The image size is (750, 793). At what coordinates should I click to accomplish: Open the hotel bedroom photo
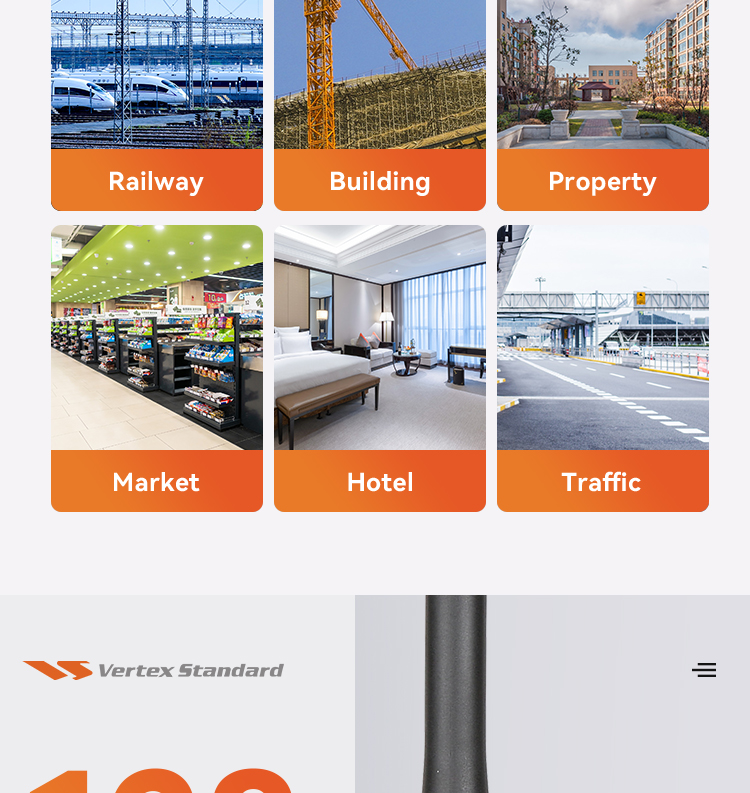click(380, 336)
